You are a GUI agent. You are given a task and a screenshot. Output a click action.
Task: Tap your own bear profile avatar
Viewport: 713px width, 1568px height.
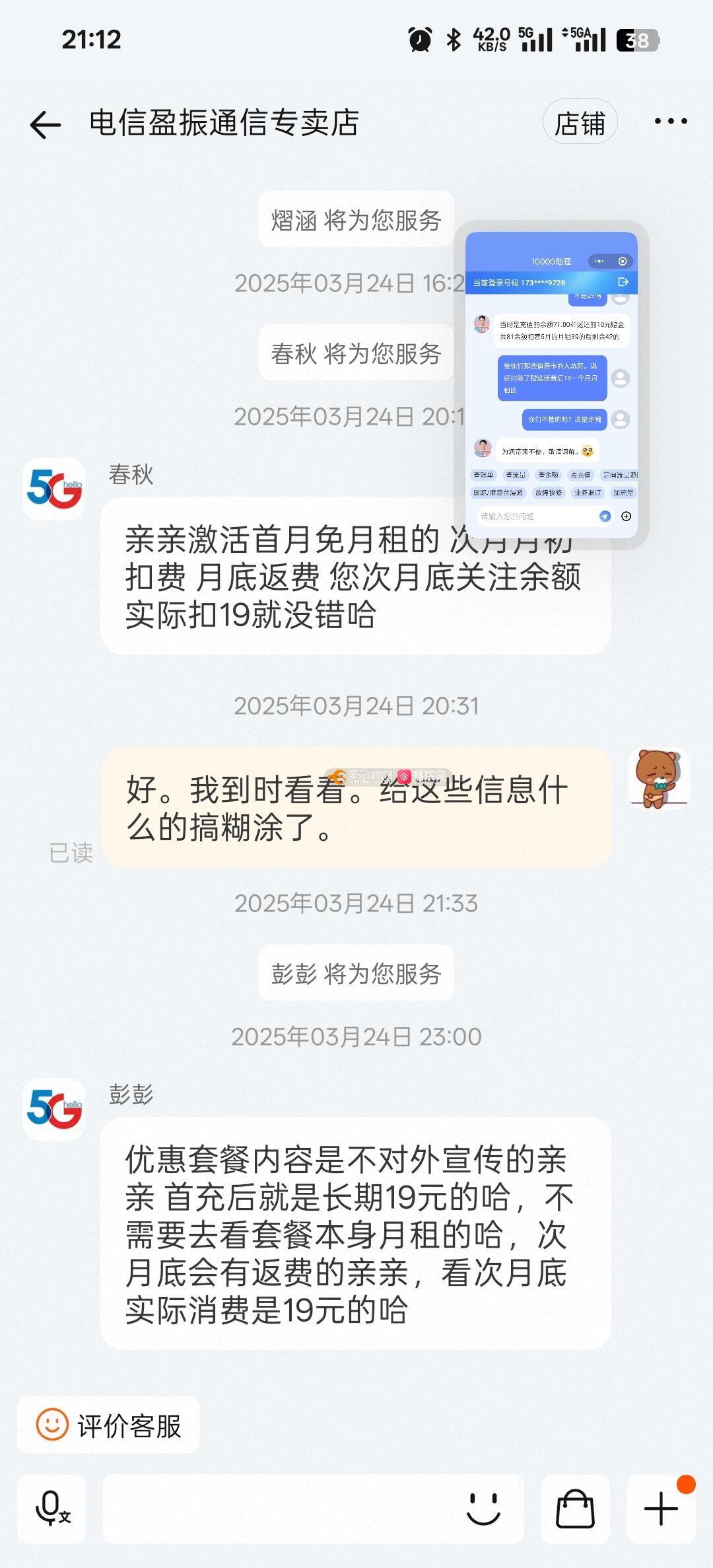click(658, 779)
